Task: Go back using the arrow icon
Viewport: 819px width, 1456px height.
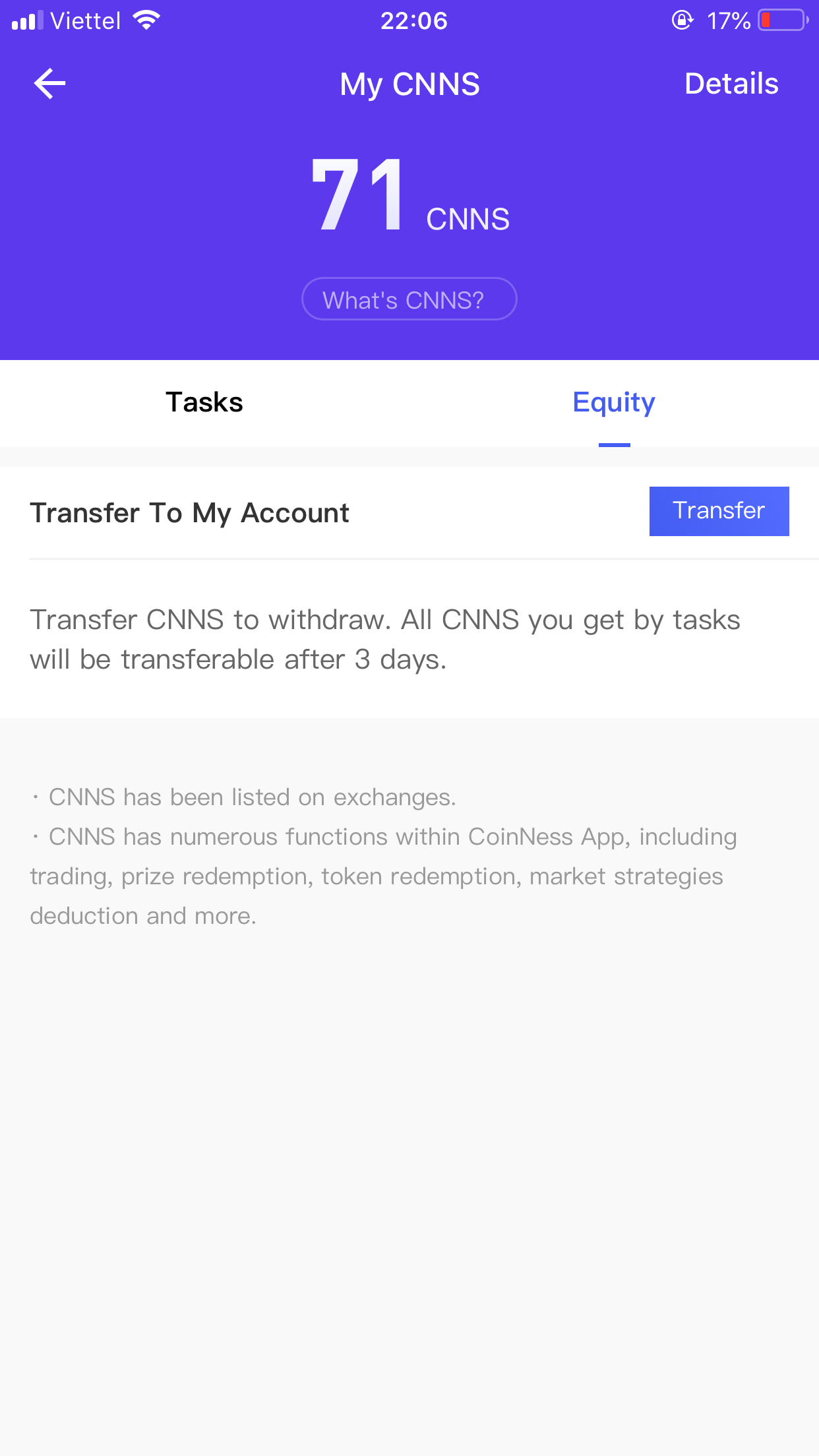Action: pos(50,84)
